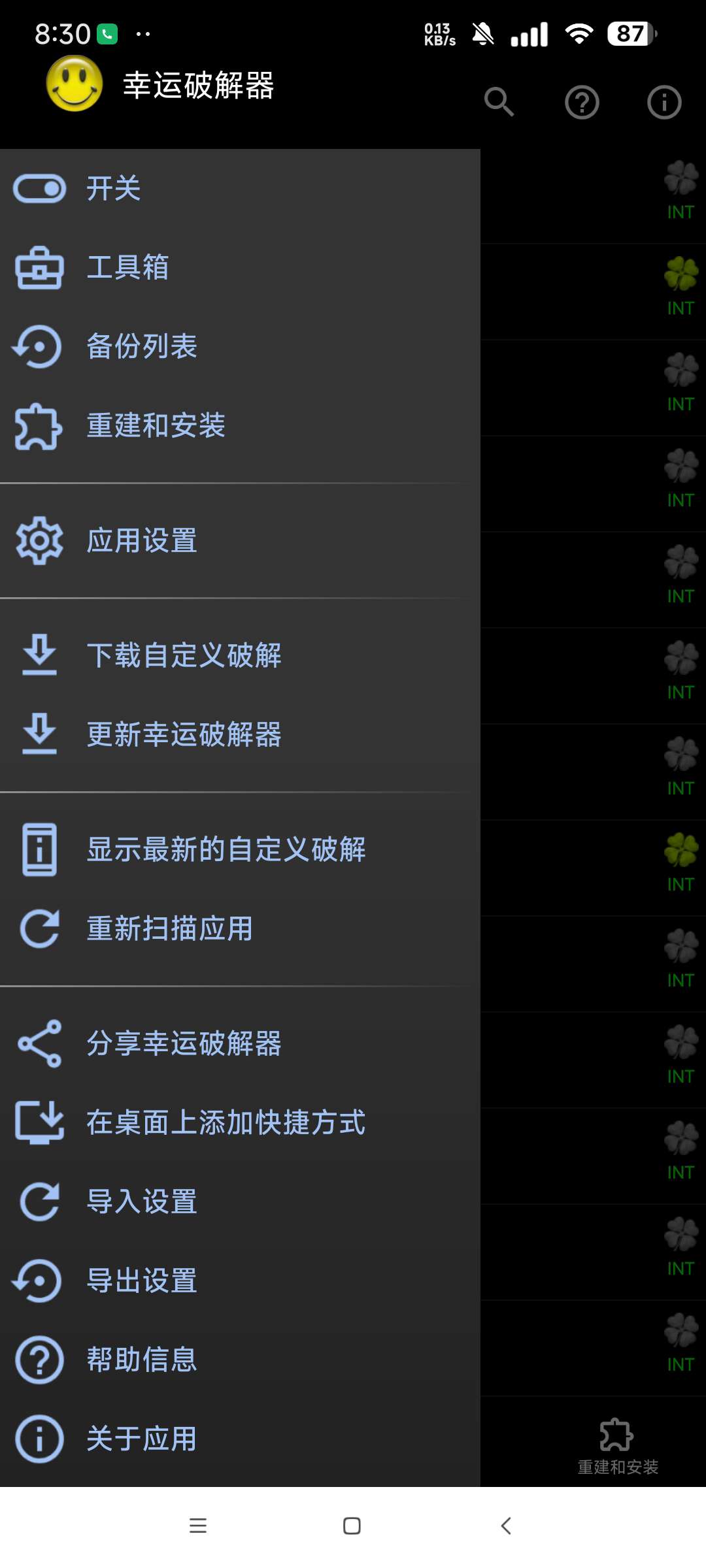Open 关于应用 about page

coord(142,1439)
